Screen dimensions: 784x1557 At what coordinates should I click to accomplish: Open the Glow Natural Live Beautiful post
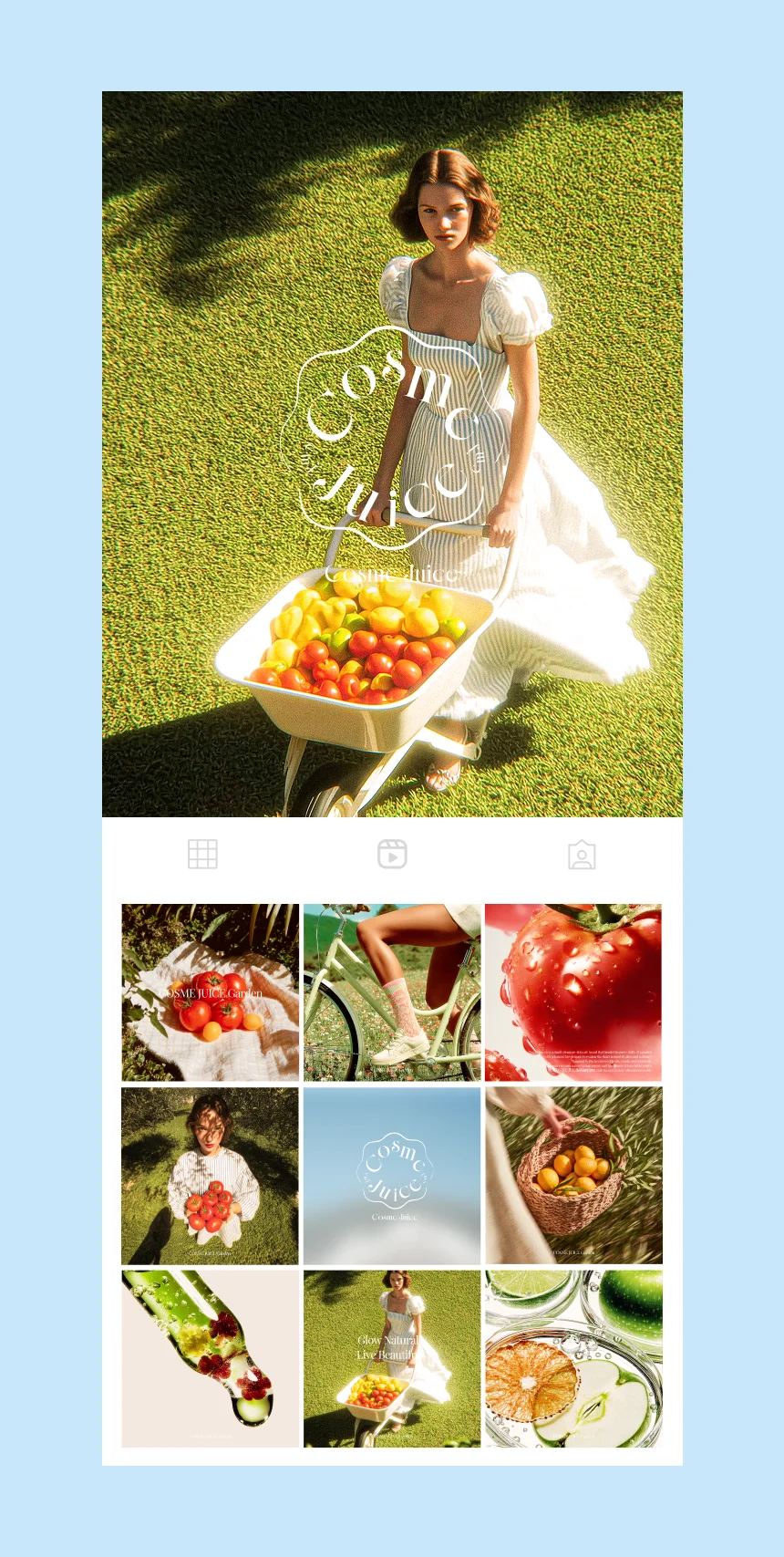pos(392,1358)
